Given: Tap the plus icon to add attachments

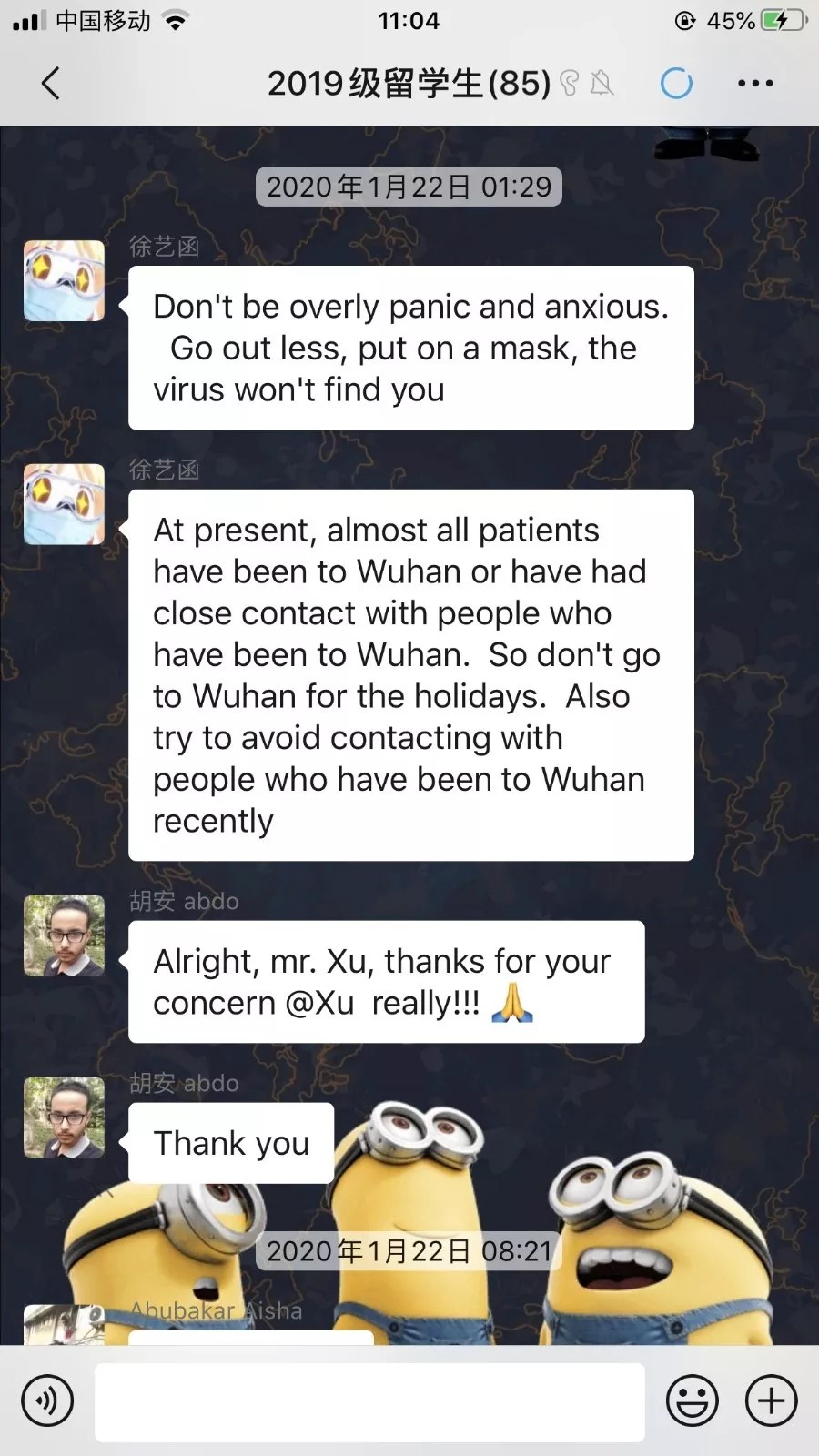Looking at the screenshot, I should pos(770,1400).
